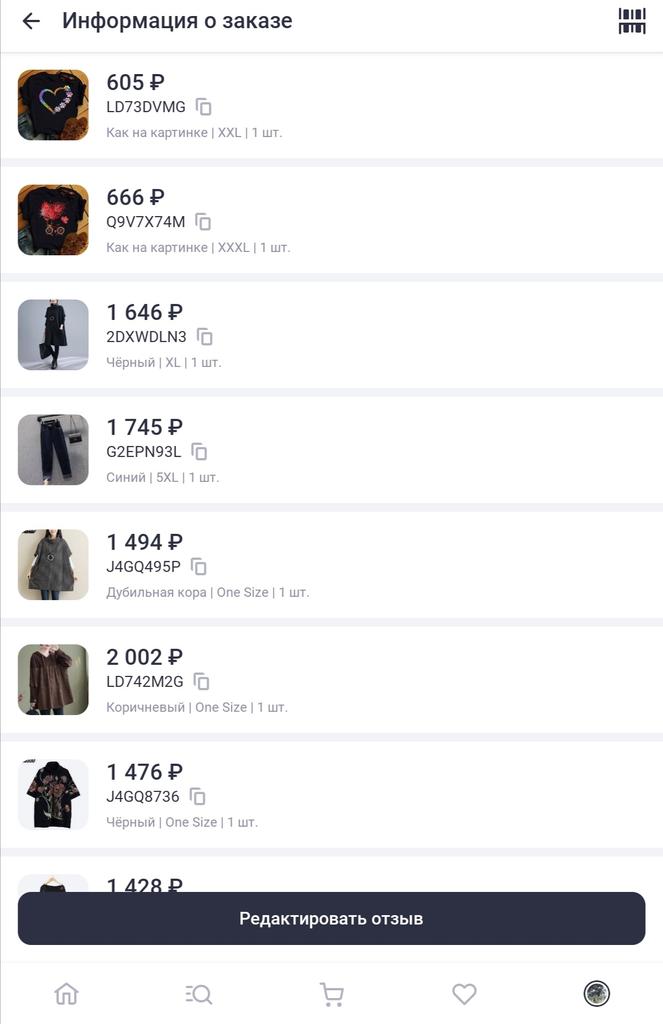Open the favorites heart tab

tap(464, 994)
